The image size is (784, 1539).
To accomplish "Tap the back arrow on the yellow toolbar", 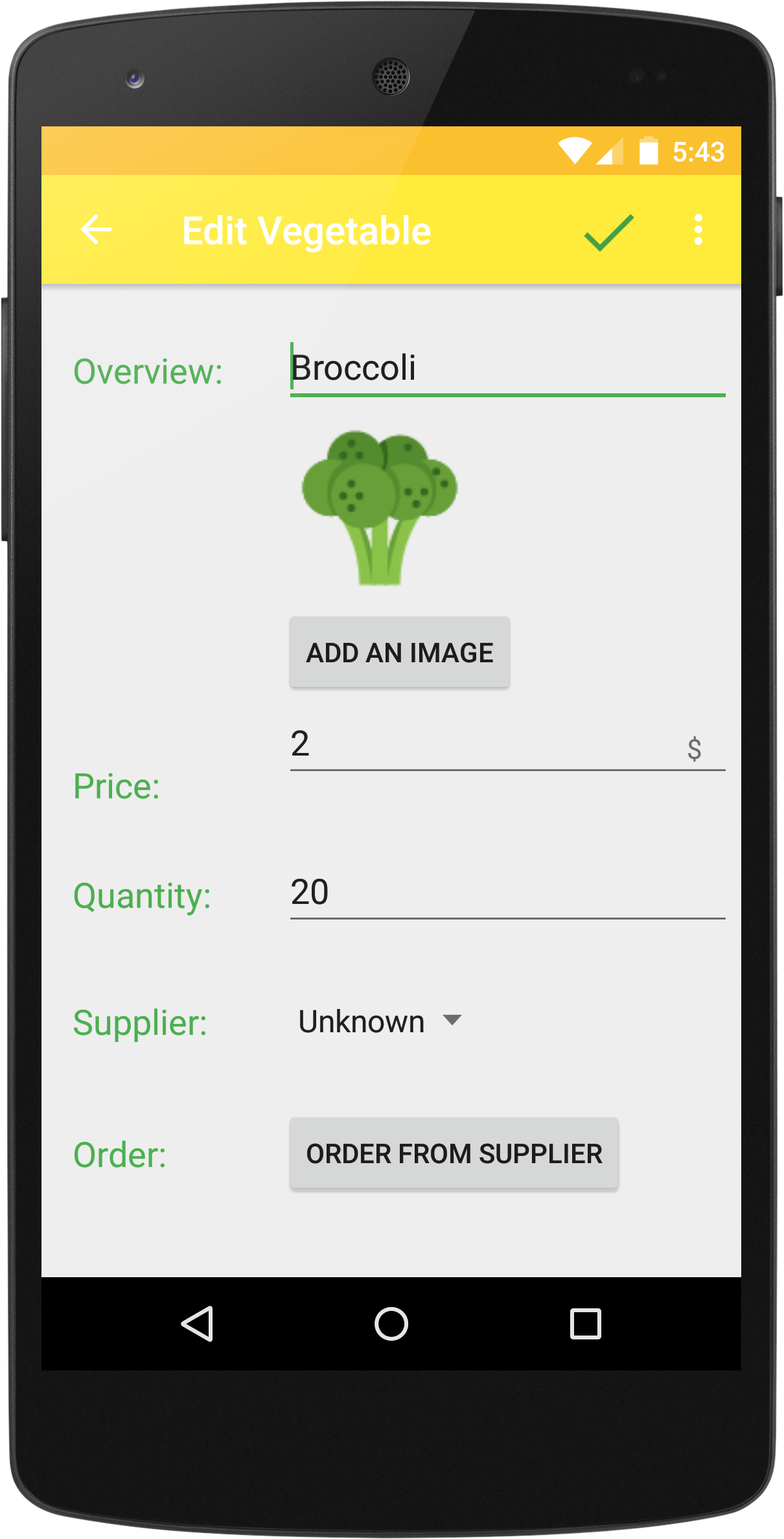I will click(95, 230).
